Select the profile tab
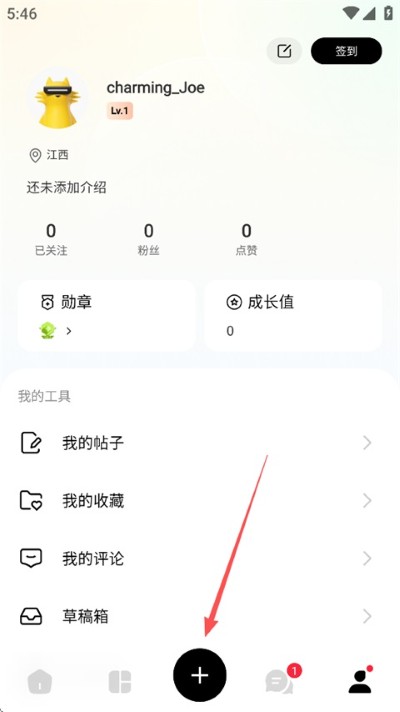 [360, 680]
